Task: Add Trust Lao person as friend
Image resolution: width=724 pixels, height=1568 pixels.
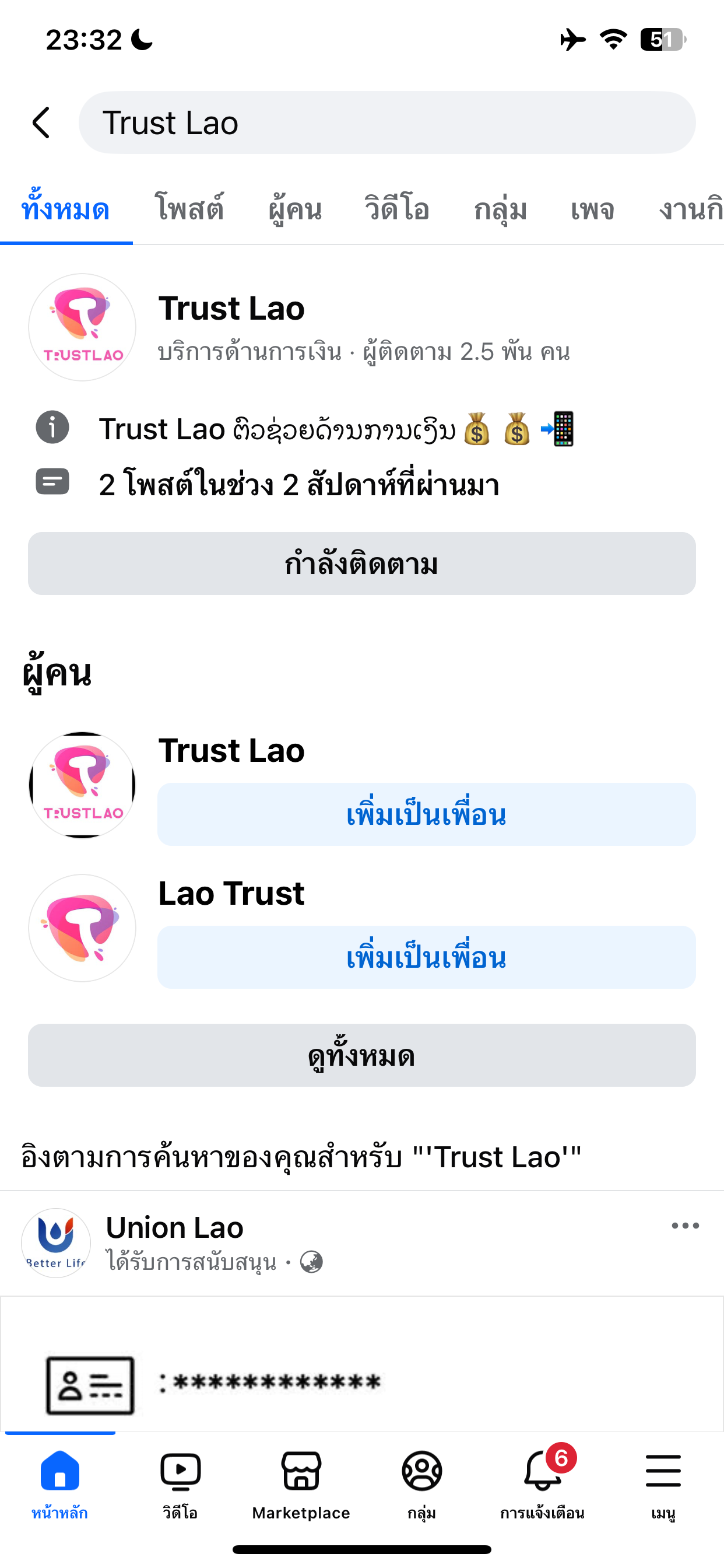Action: coord(427,814)
